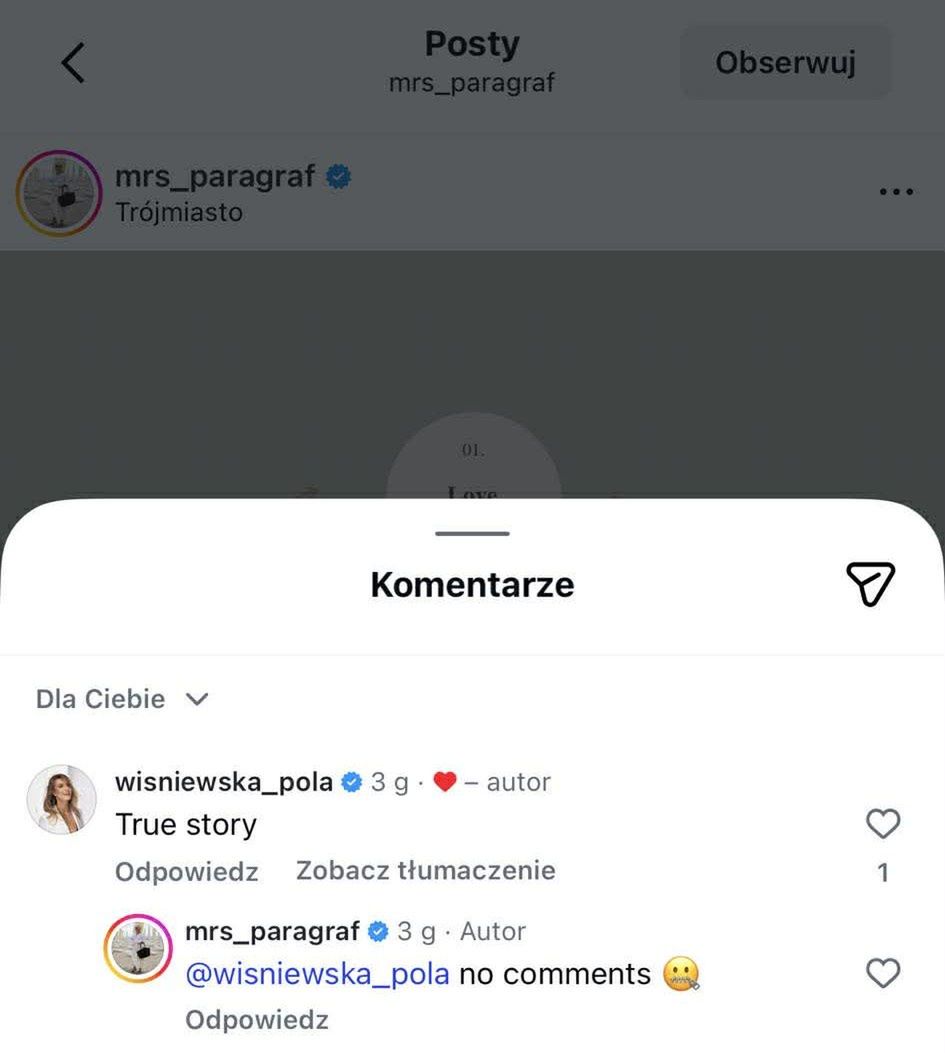Open mrs_paragraf's avatar in post header

pyautogui.click(x=59, y=193)
